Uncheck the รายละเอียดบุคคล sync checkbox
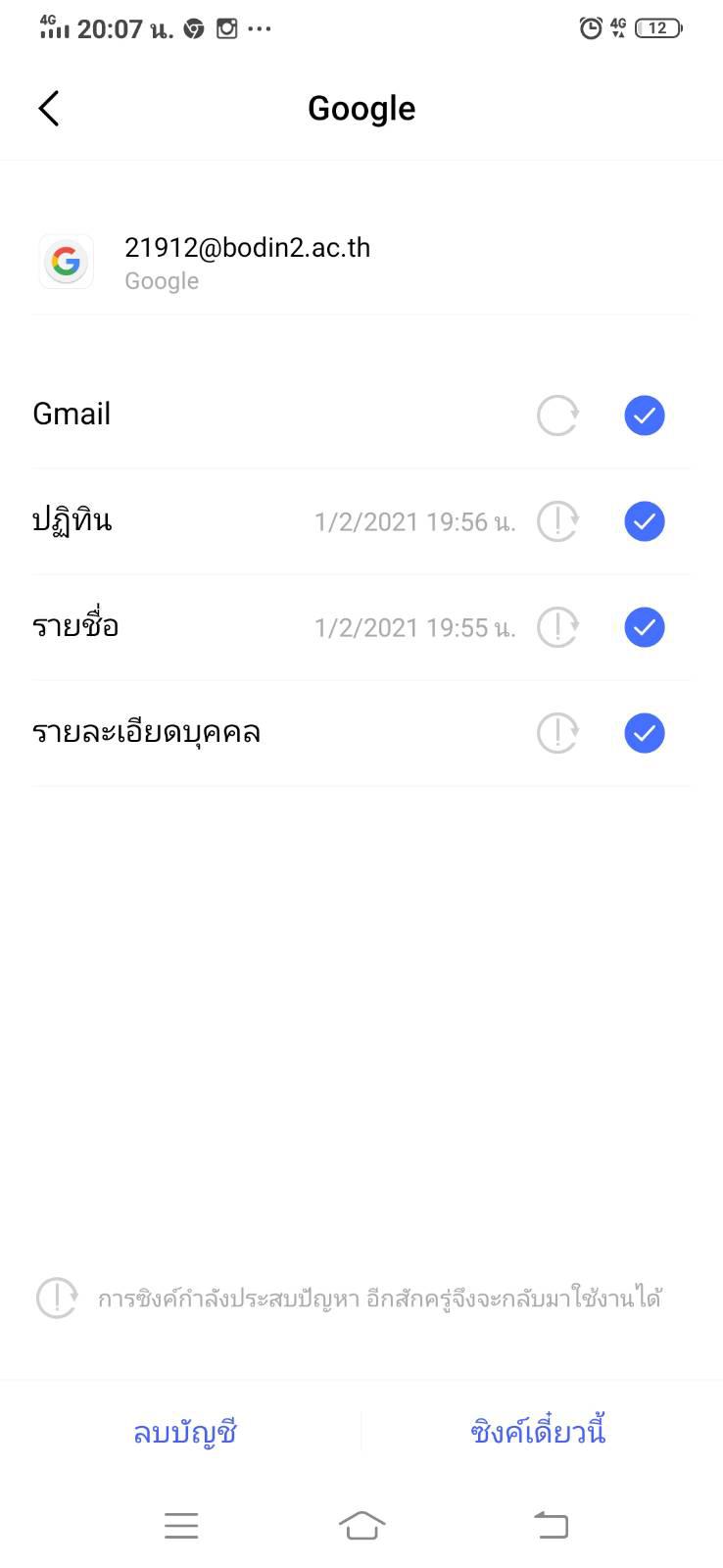Image resolution: width=723 pixels, height=1568 pixels. pos(645,733)
